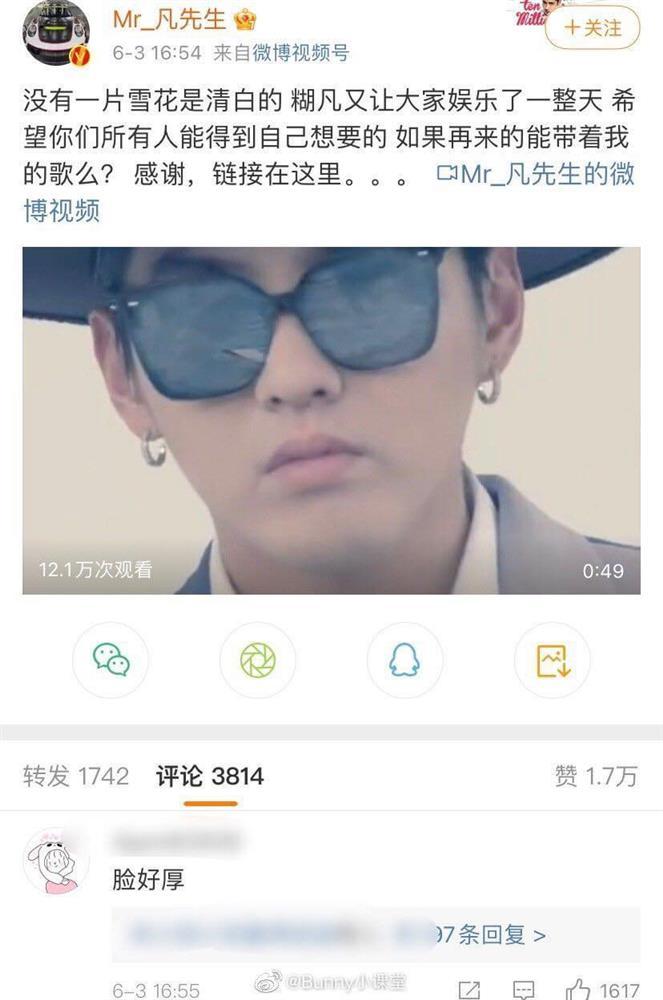Share the post to WeChat Moments
The image size is (663, 1000).
(257, 659)
